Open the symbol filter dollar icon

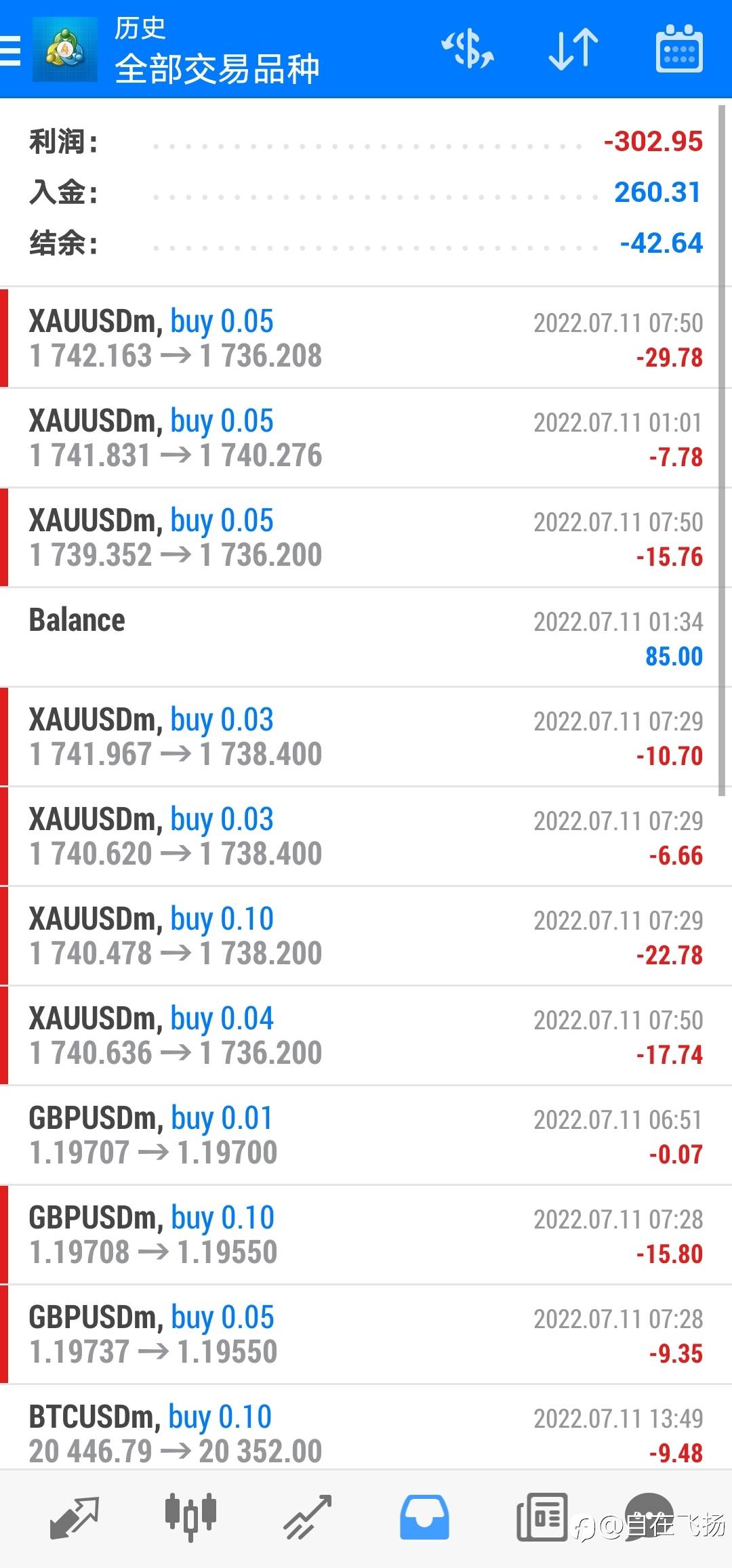[468, 49]
